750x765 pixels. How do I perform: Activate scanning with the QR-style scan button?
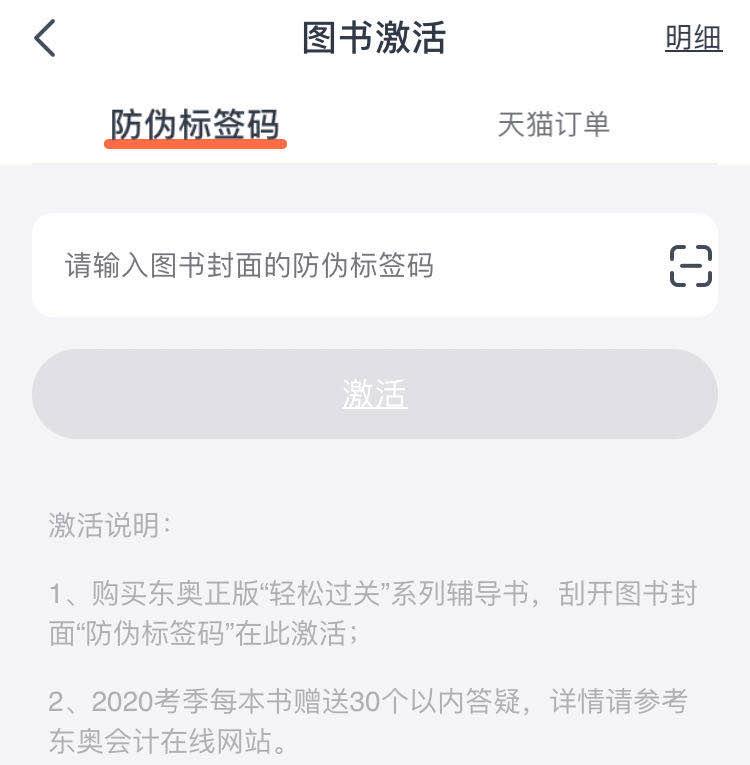tap(691, 265)
